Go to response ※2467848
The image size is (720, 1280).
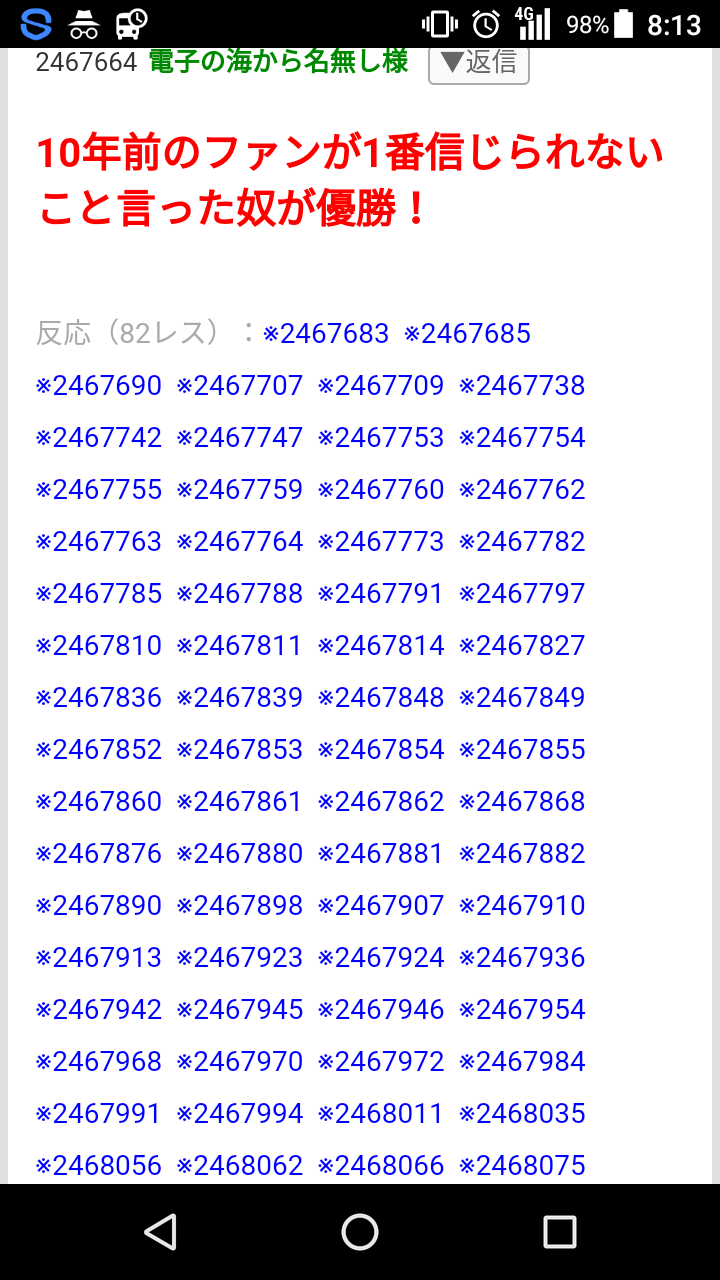pos(381,698)
